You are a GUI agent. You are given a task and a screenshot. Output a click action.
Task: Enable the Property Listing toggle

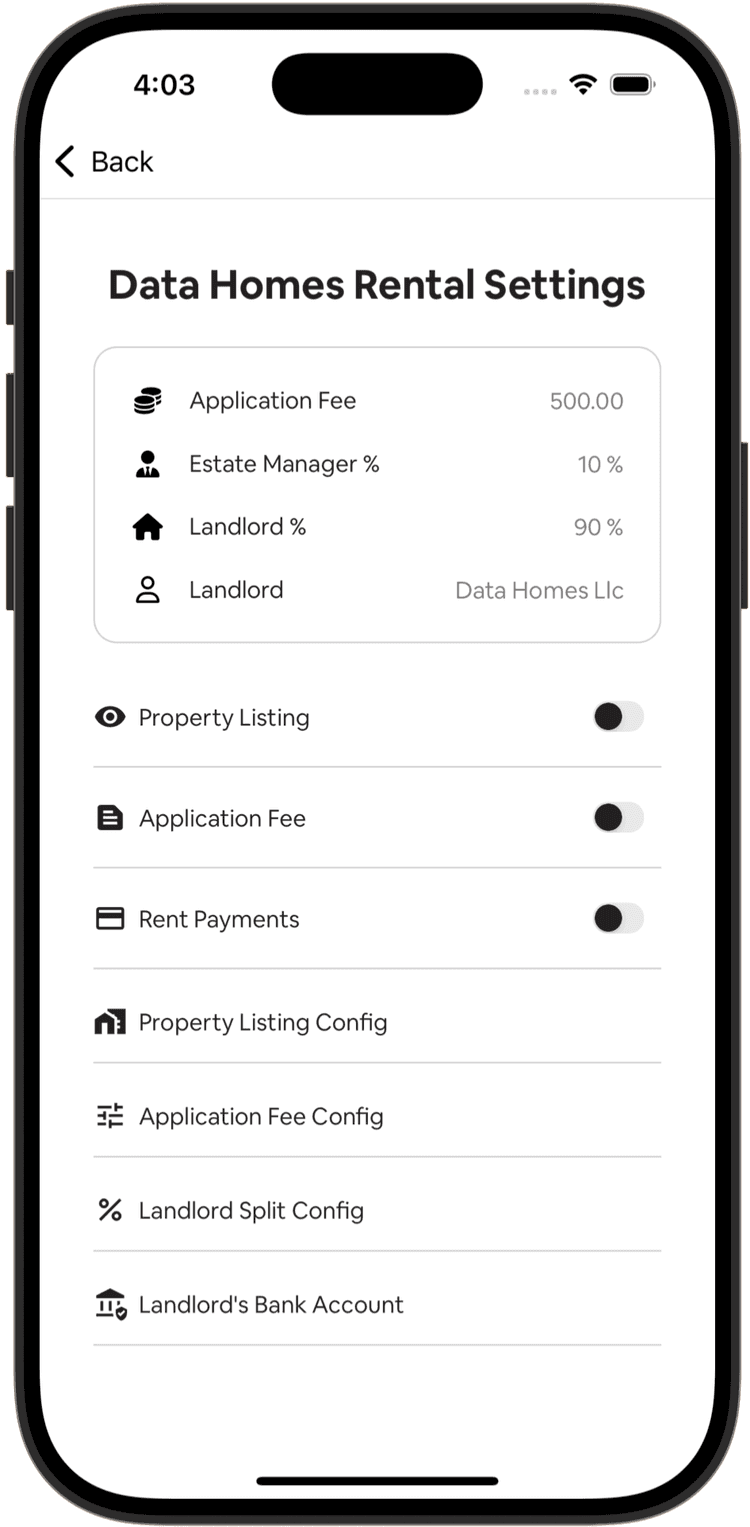[x=617, y=716]
